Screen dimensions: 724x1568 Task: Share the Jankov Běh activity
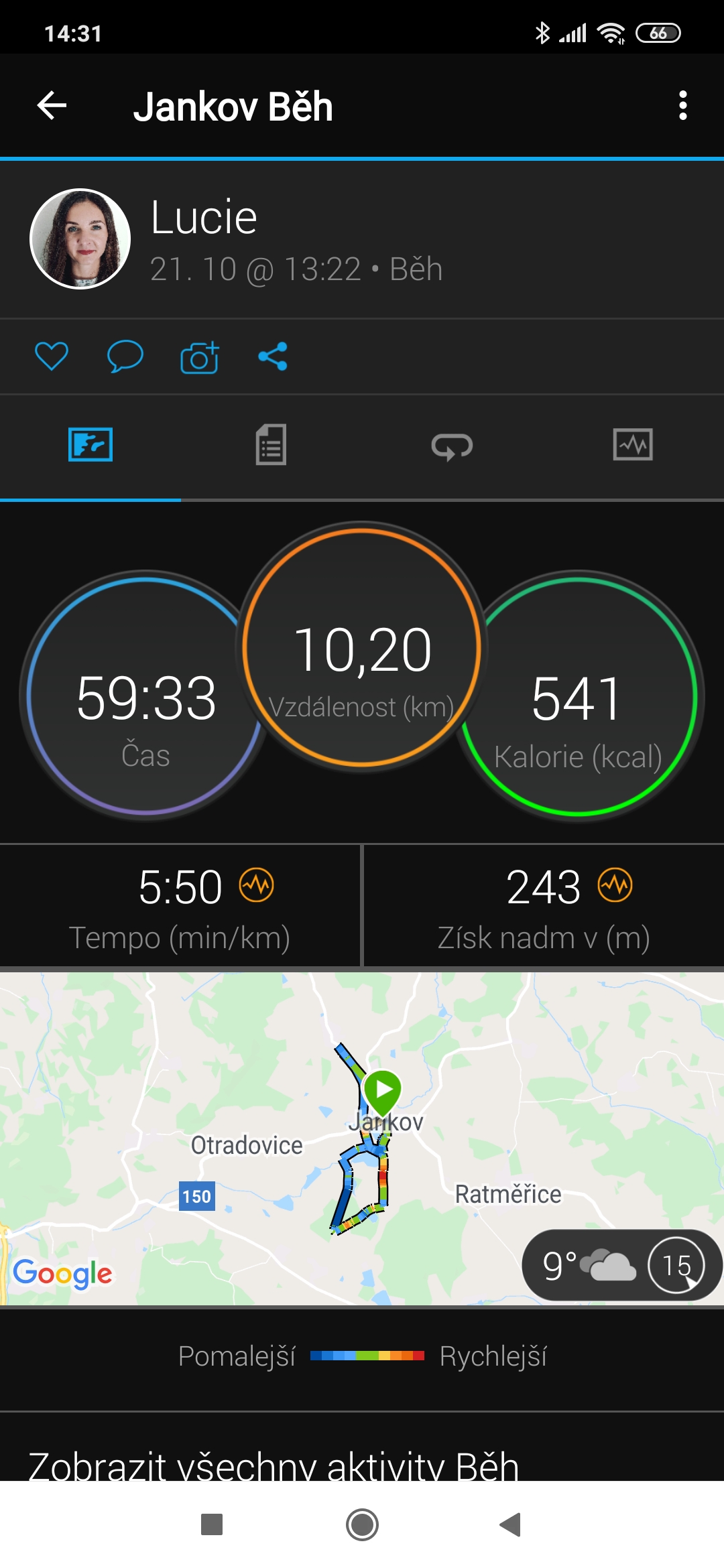point(273,356)
